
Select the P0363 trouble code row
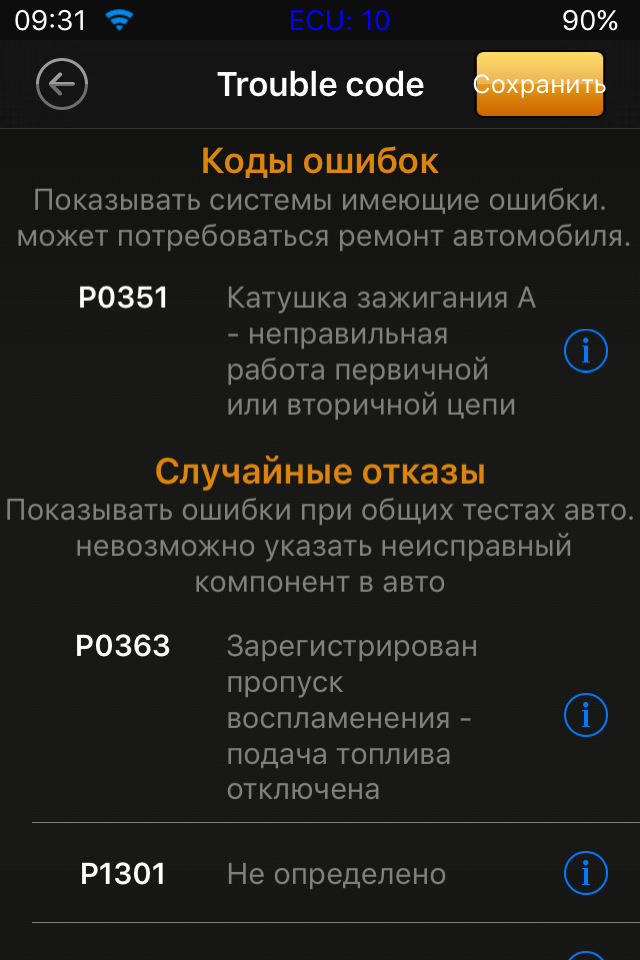300,716
